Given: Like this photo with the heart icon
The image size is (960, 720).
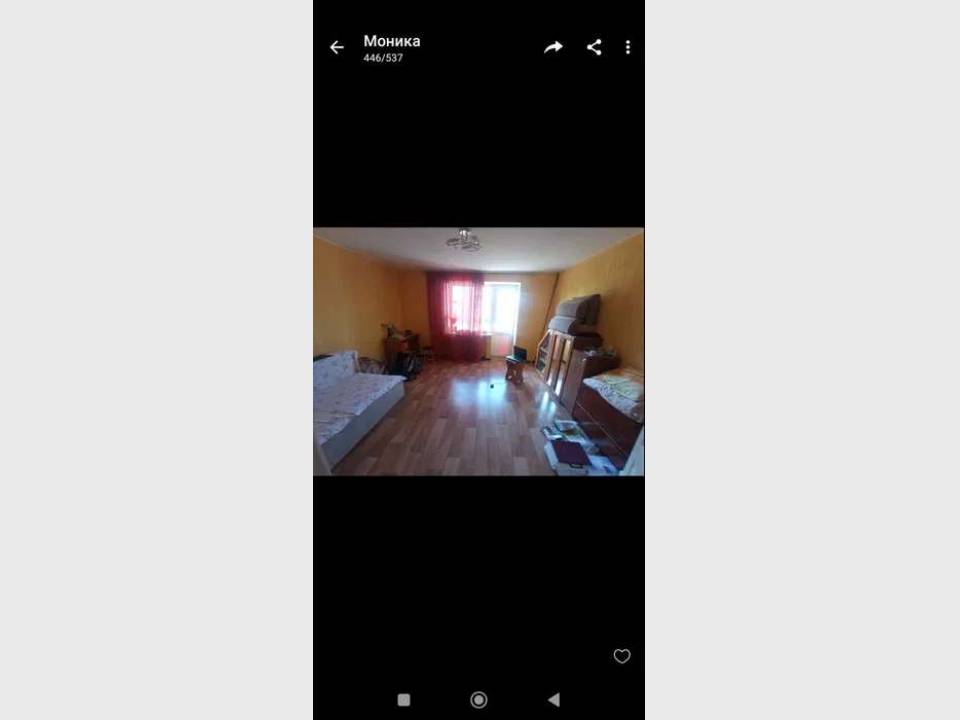Looking at the screenshot, I should (x=621, y=656).
